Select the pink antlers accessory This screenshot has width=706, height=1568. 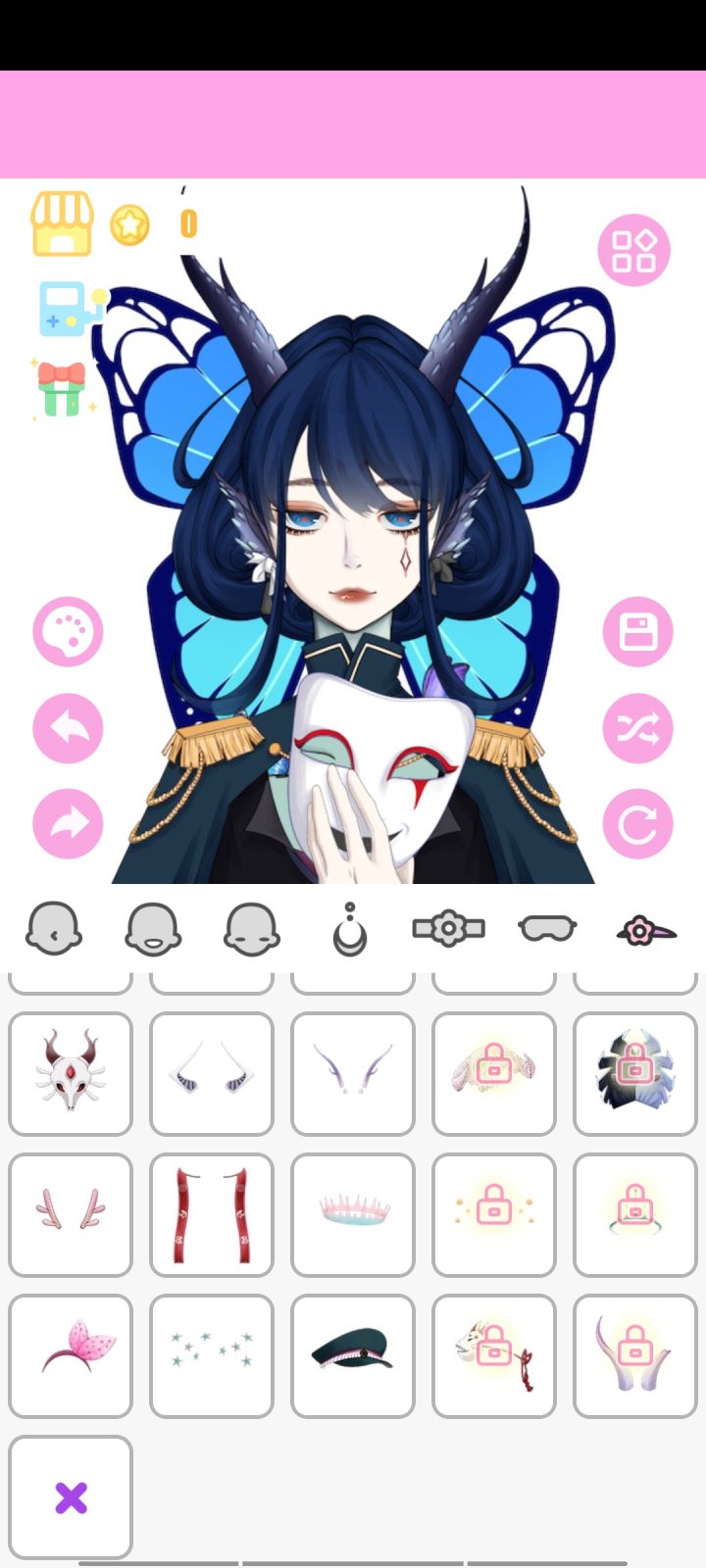click(x=71, y=1215)
